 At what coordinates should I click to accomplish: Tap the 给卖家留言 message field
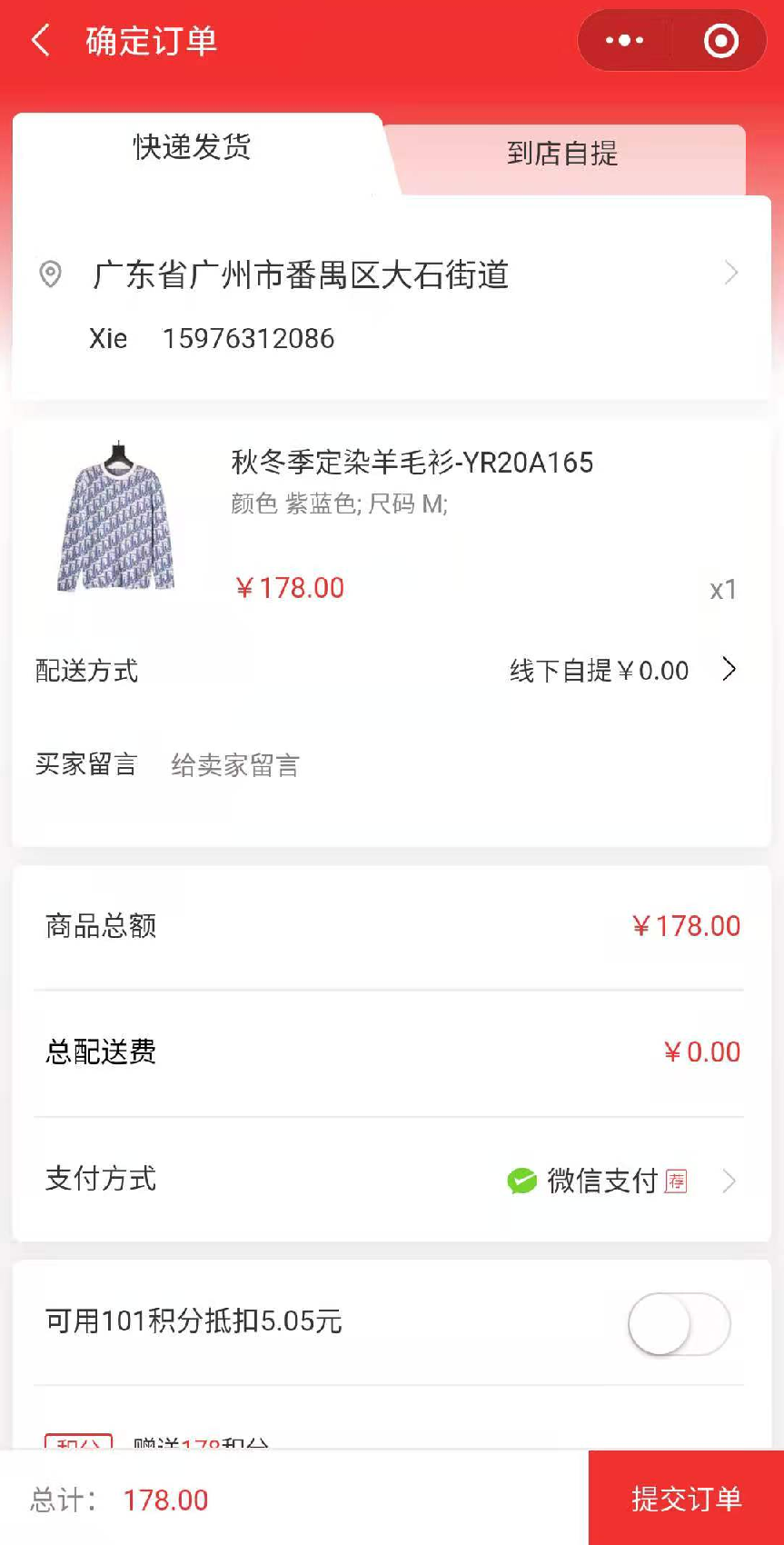(454, 765)
